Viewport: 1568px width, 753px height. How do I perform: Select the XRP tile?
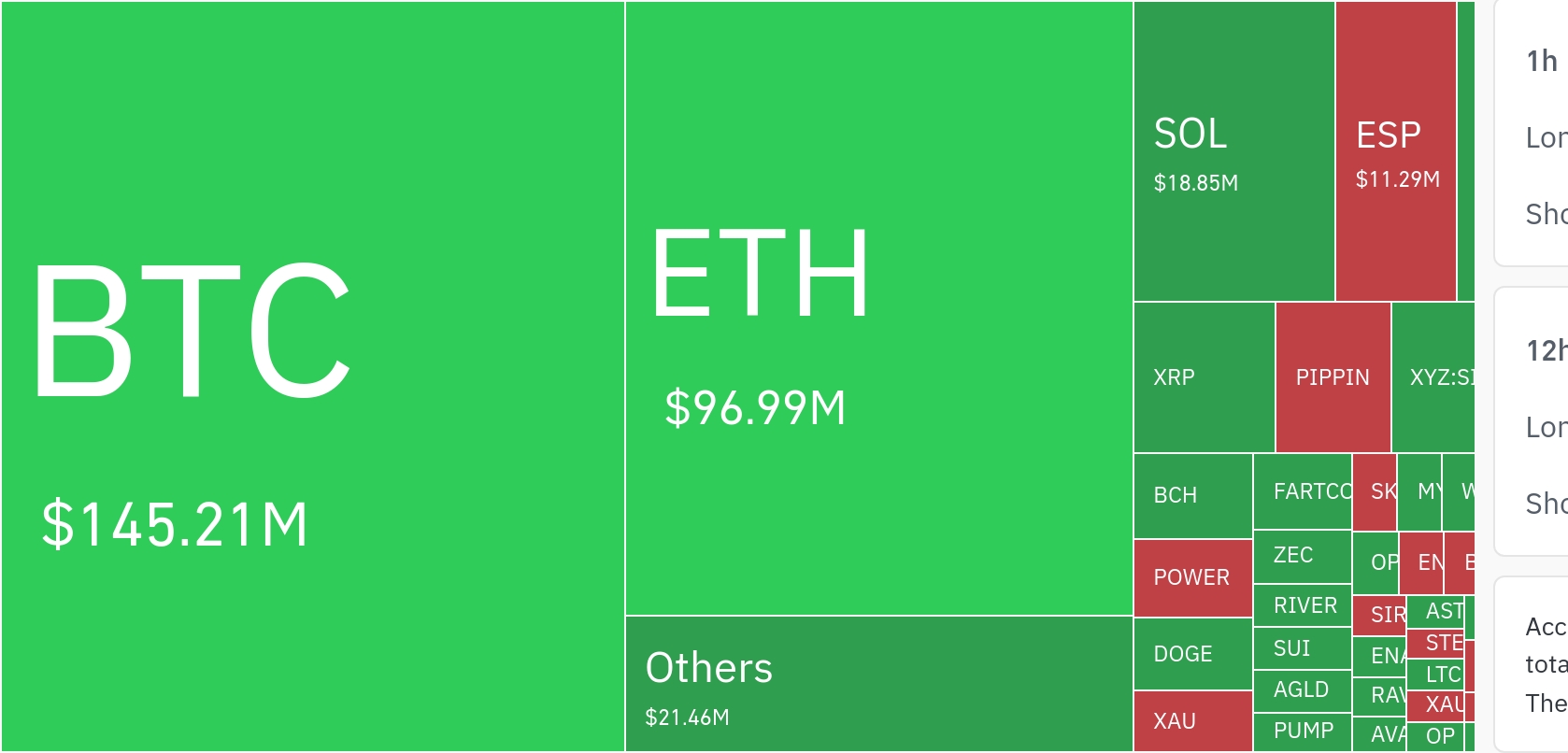coord(1204,377)
